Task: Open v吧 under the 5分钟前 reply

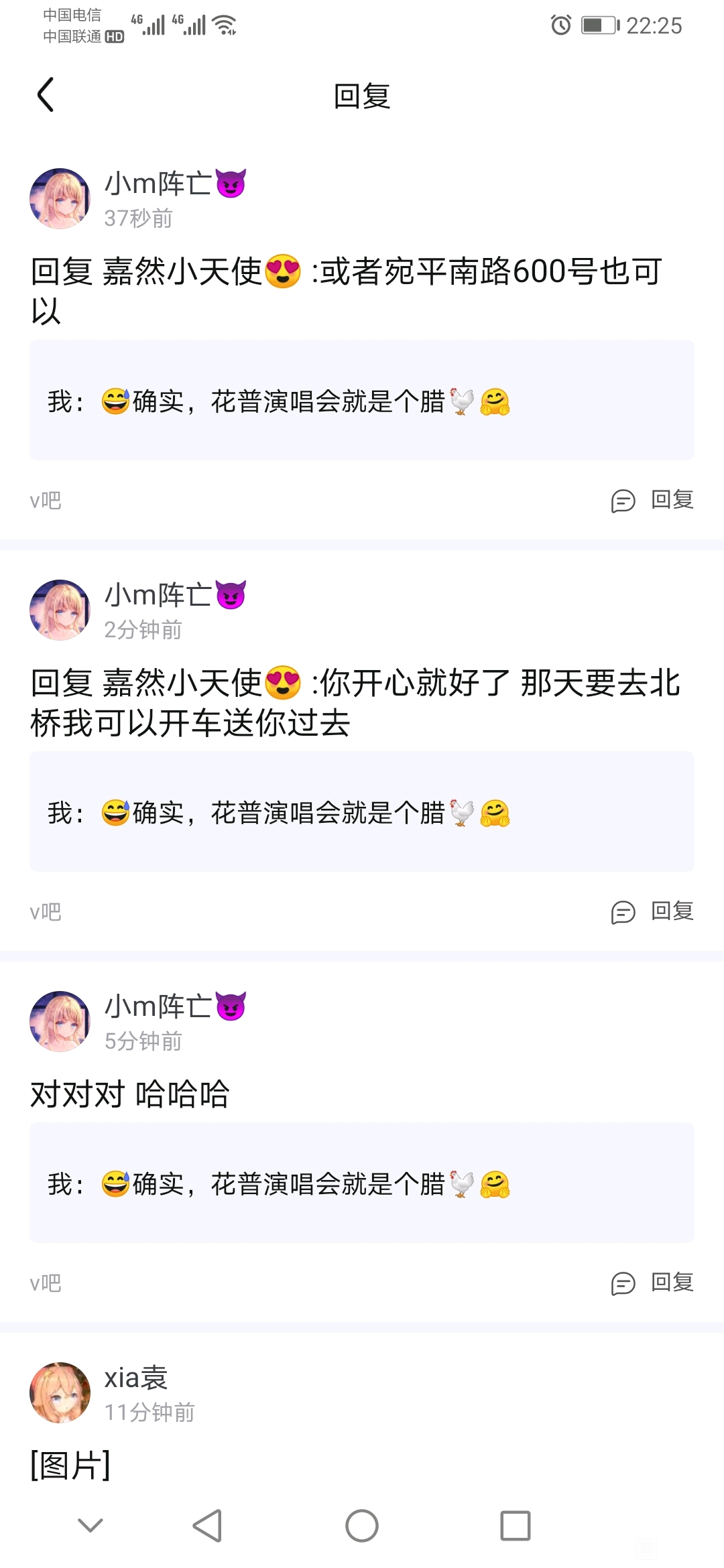Action: [x=46, y=1283]
